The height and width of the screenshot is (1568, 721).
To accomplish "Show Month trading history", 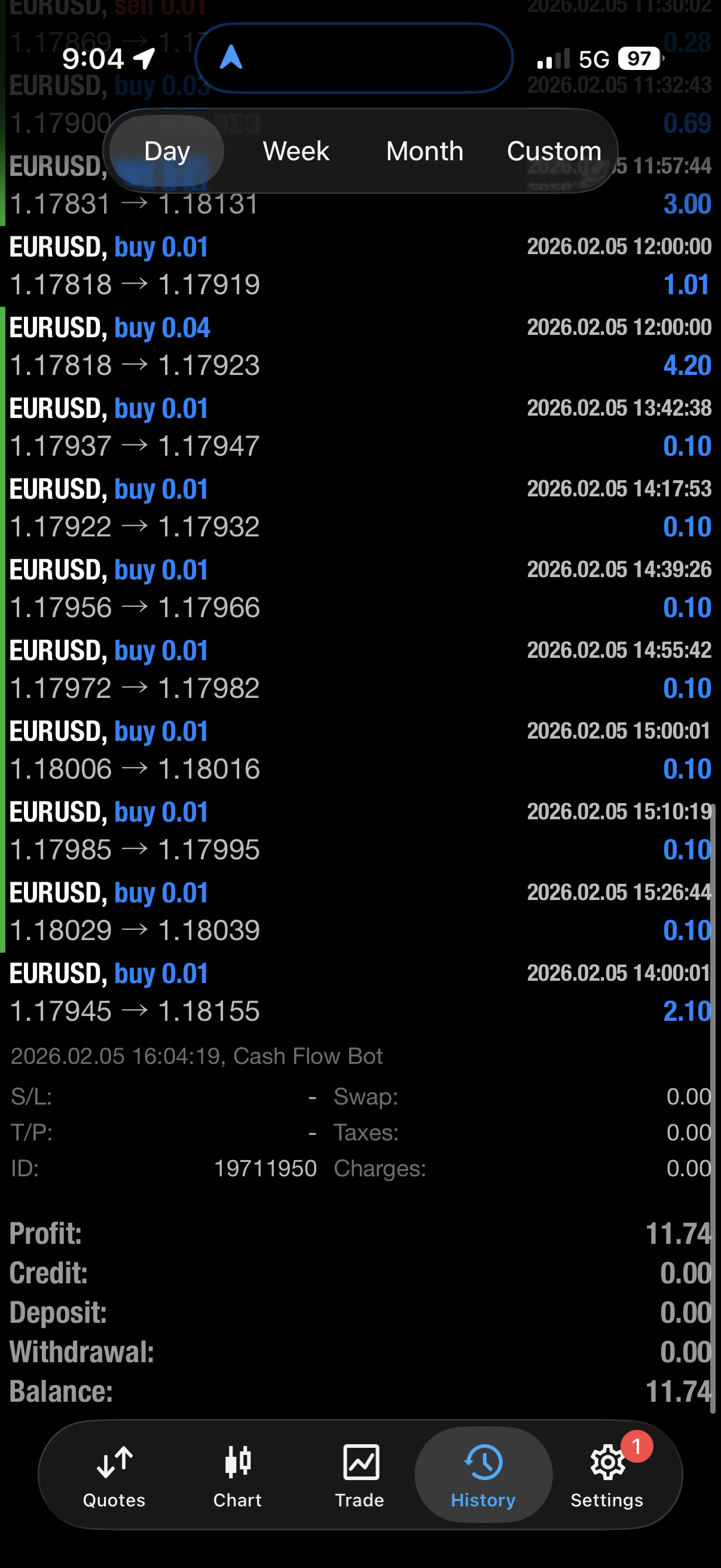I will (x=424, y=150).
